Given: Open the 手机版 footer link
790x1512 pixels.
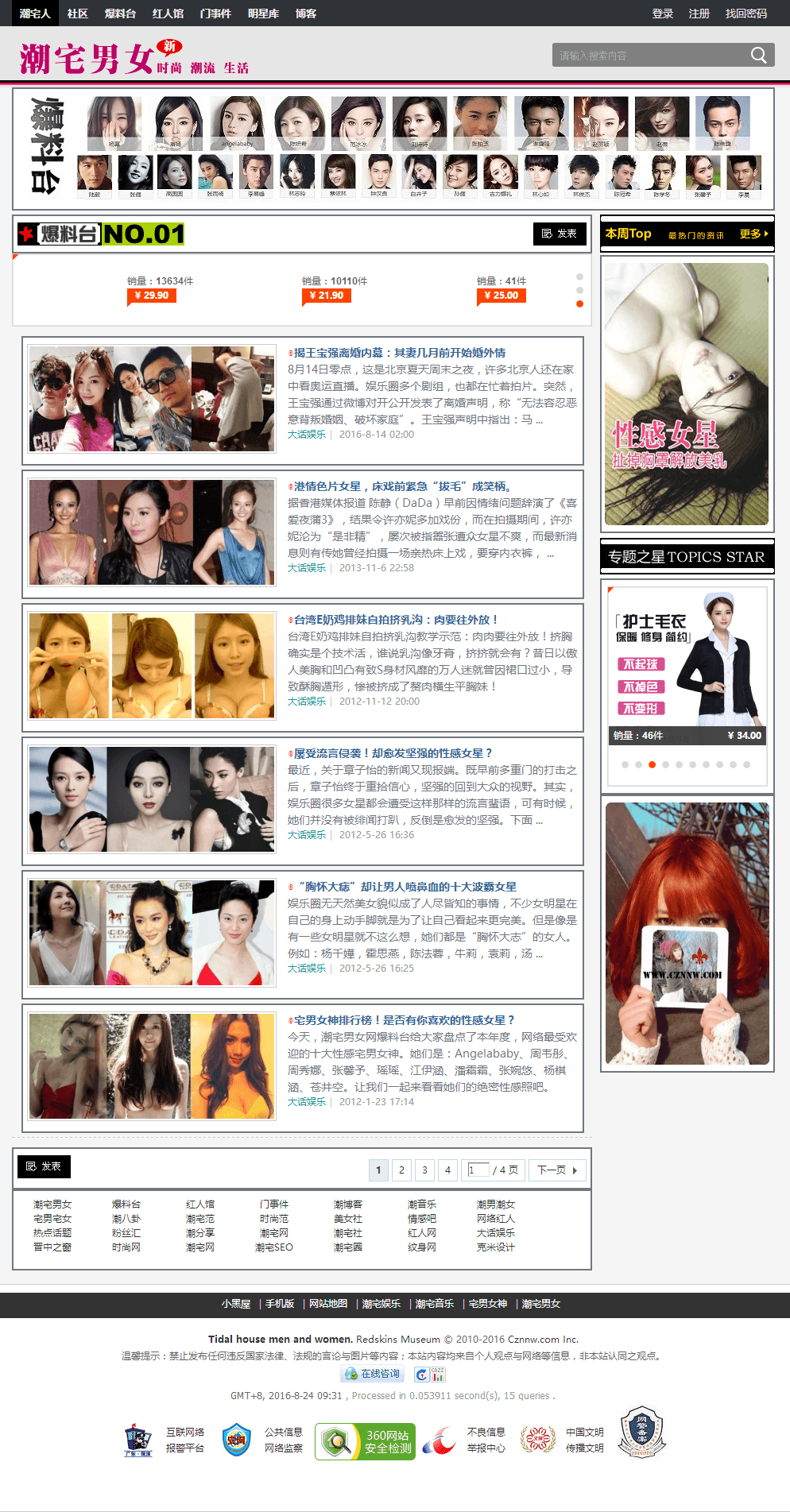Looking at the screenshot, I should [x=280, y=1304].
